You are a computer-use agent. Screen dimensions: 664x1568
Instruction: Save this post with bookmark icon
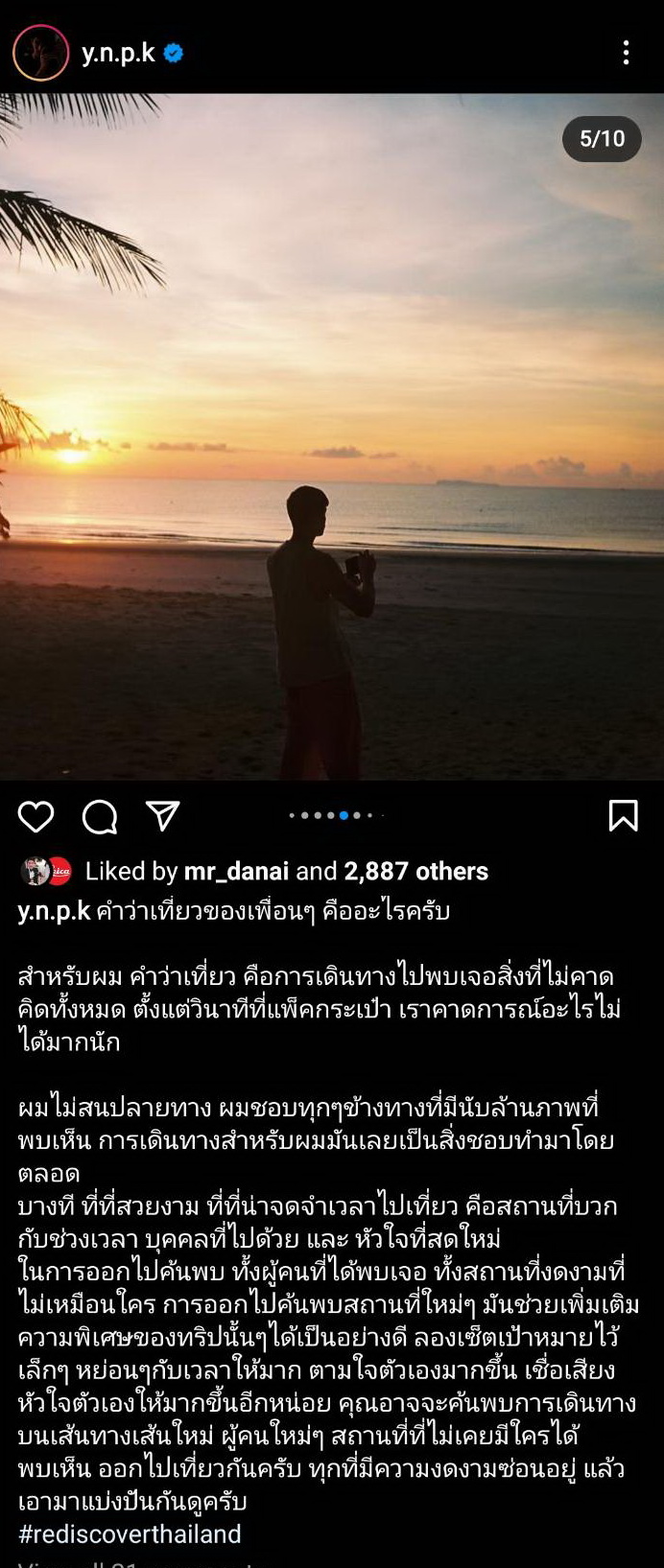tap(623, 816)
